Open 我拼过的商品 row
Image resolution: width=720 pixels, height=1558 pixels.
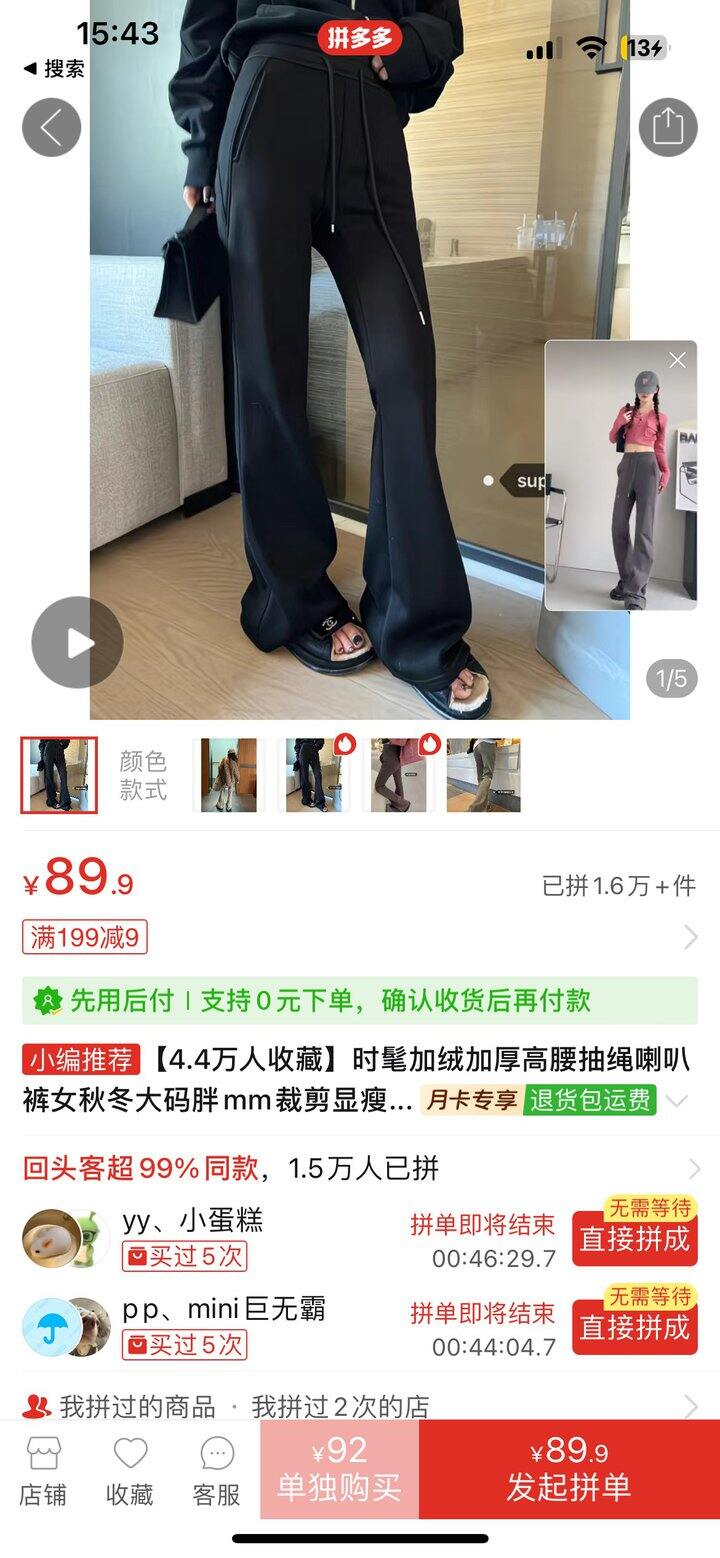click(x=360, y=1406)
